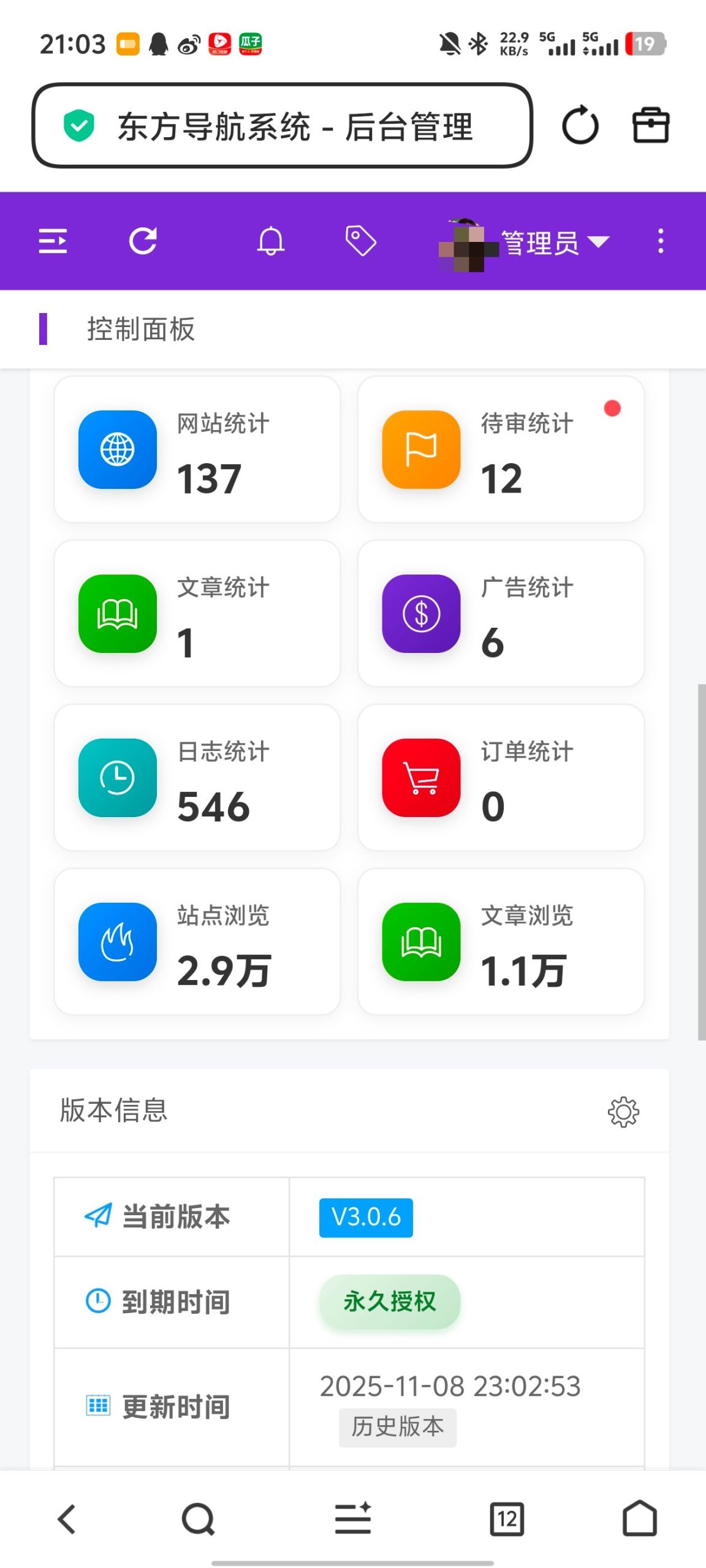706x1568 pixels.
Task: Click the refresh icon in the purple header bar
Action: [x=142, y=240]
